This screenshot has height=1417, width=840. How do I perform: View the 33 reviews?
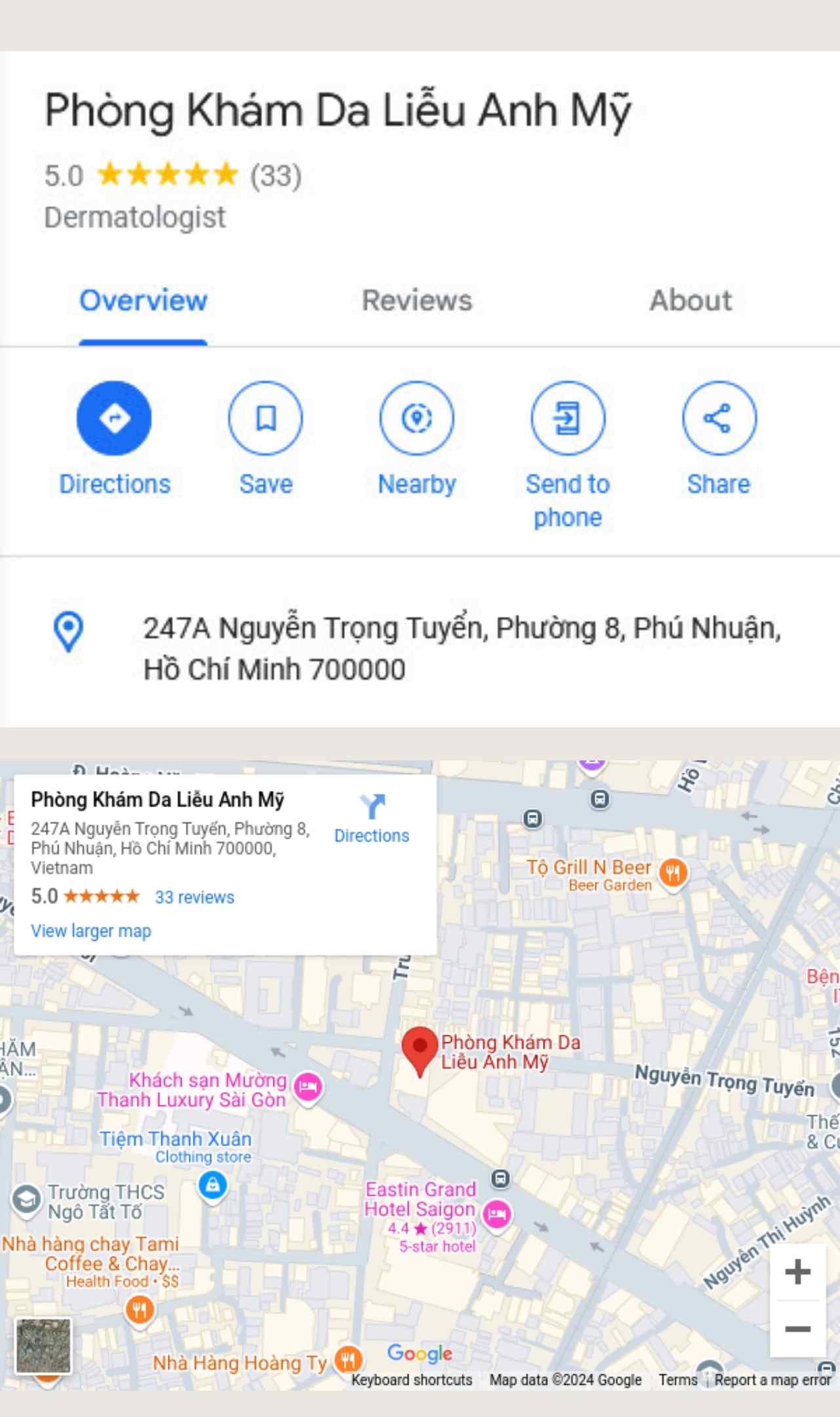pyautogui.click(x=193, y=897)
